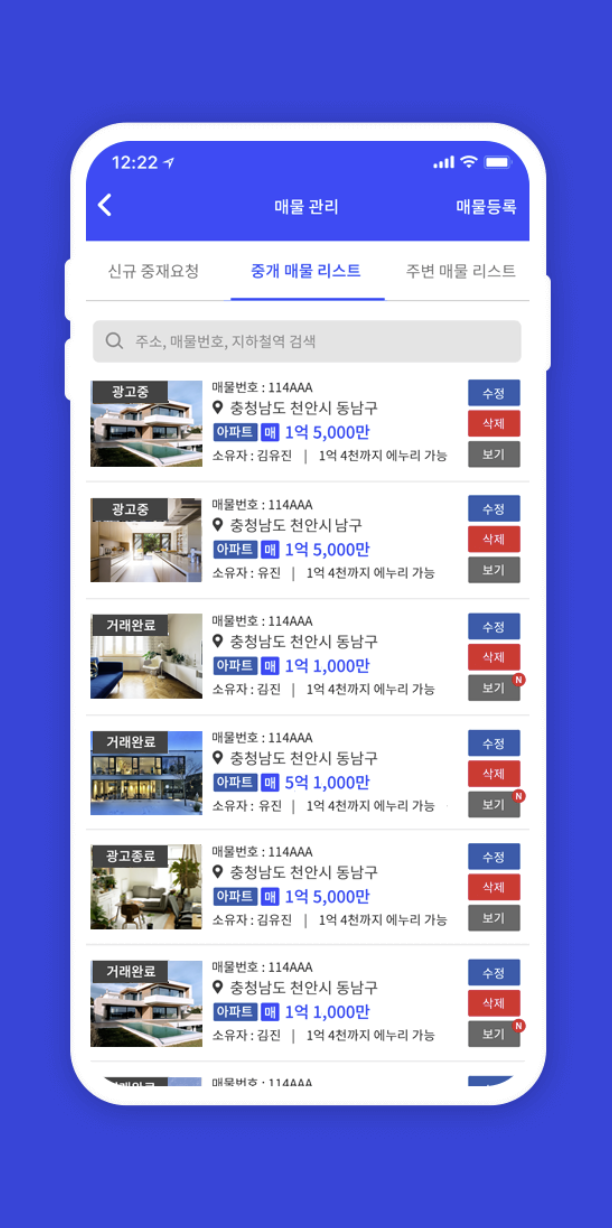Tap the address and listing number search field
The image size is (612, 1228).
(x=307, y=341)
